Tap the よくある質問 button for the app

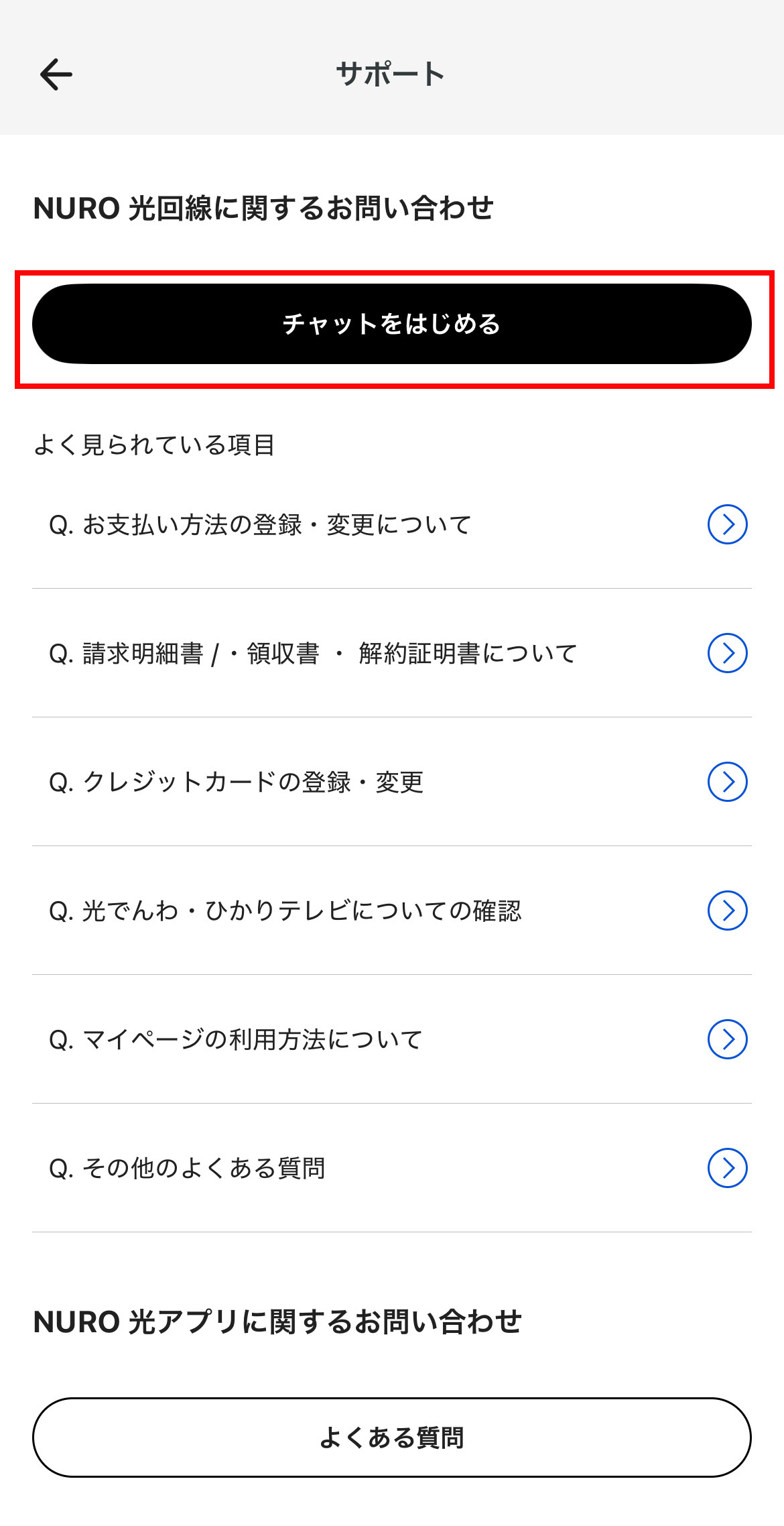tap(392, 1437)
